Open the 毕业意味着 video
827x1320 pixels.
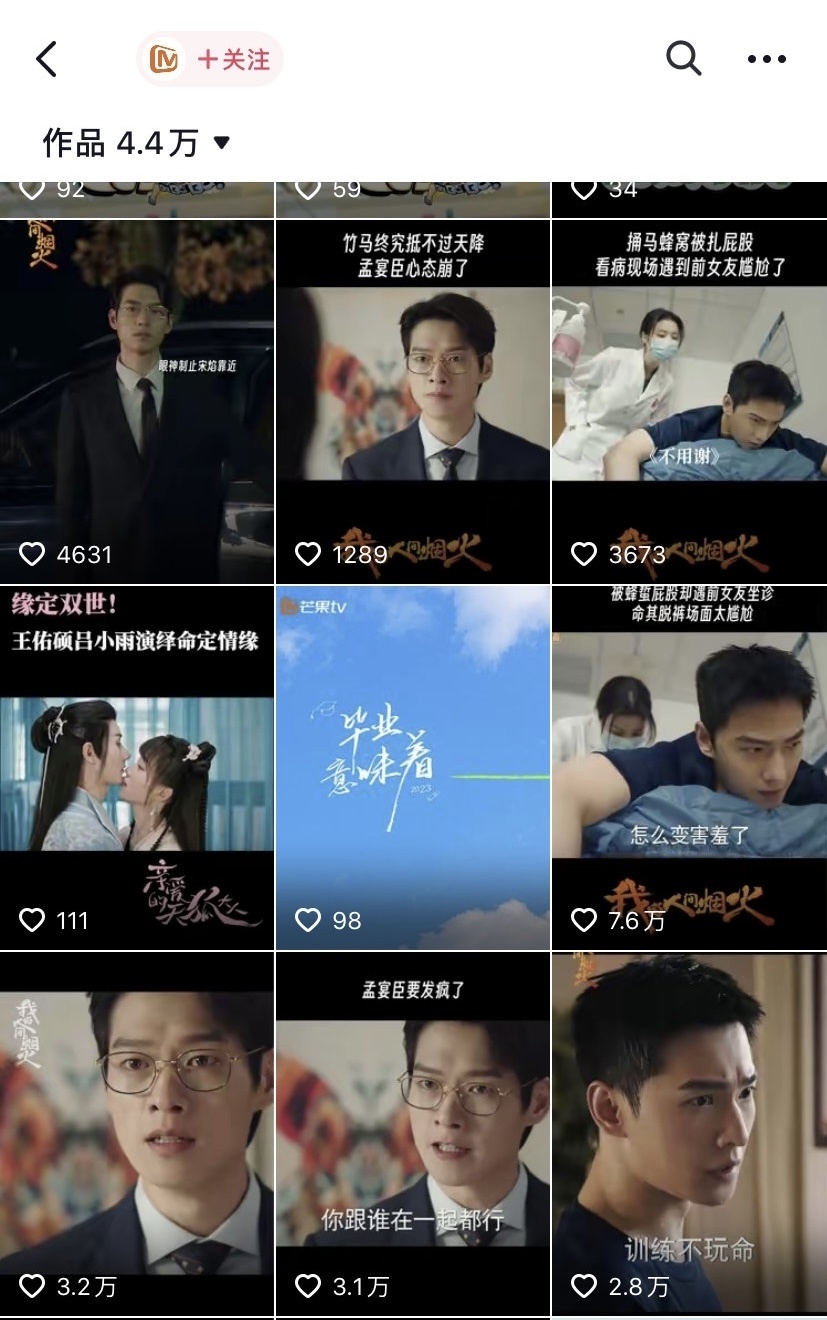click(412, 767)
